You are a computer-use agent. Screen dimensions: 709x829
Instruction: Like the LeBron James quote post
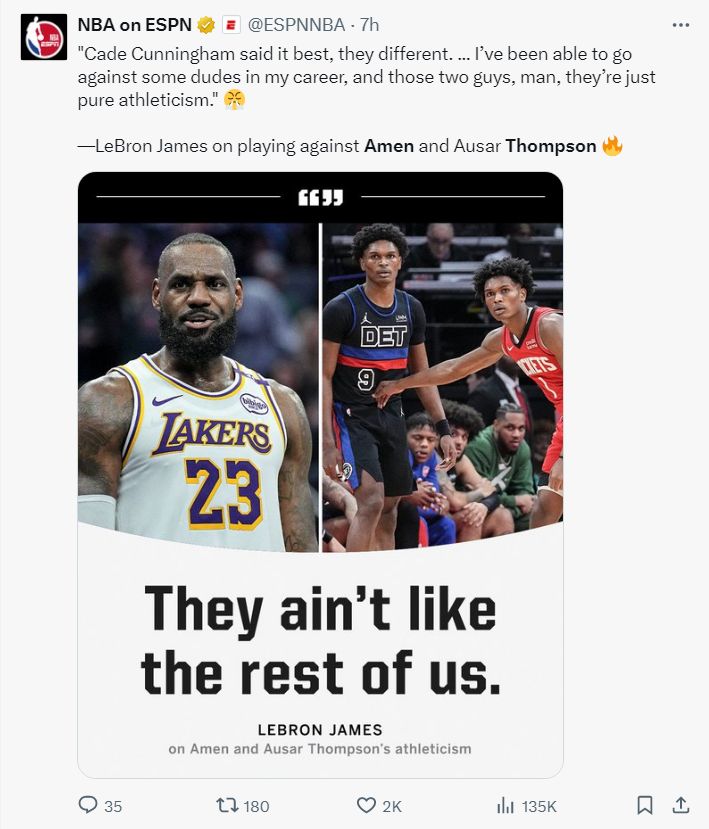368,805
